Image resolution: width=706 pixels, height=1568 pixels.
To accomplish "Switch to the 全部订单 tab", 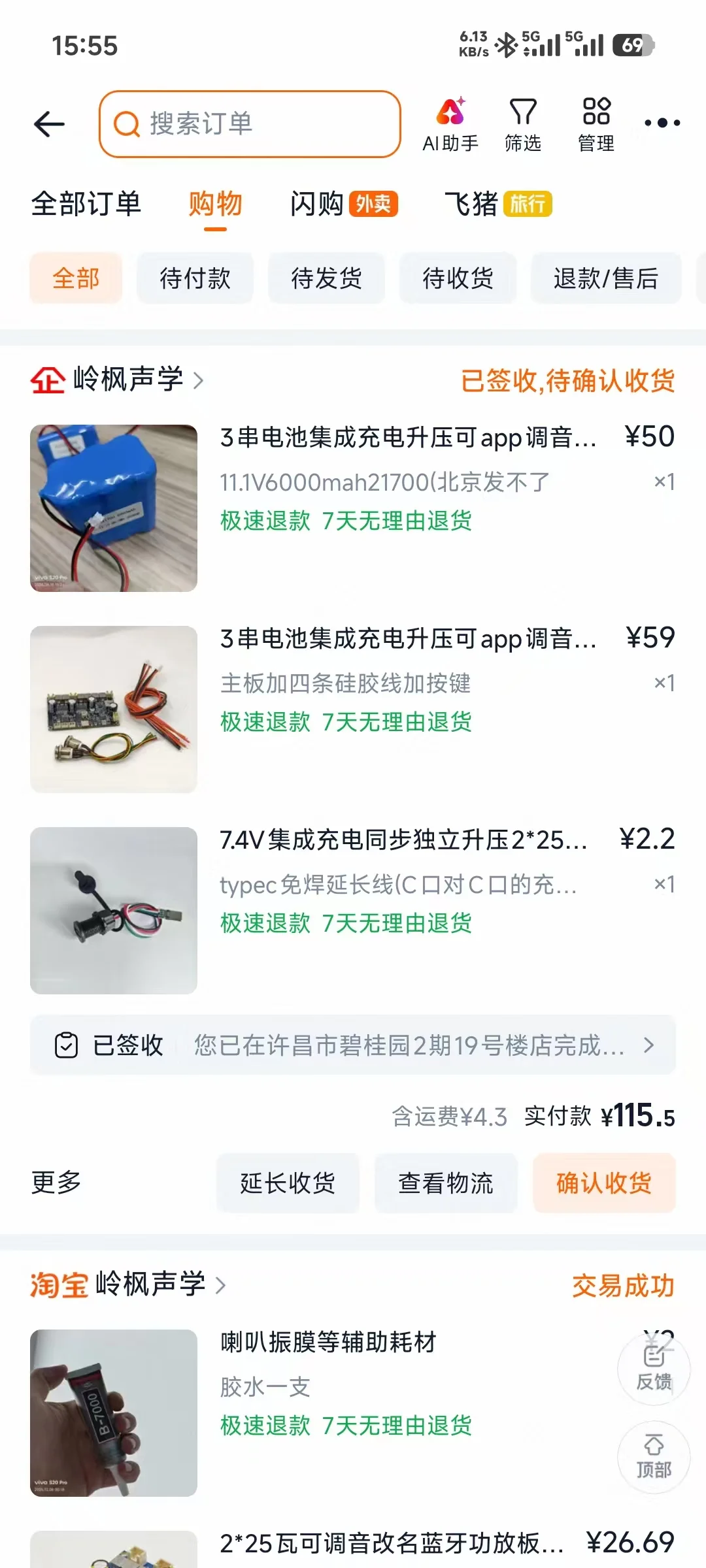I will 86,204.
